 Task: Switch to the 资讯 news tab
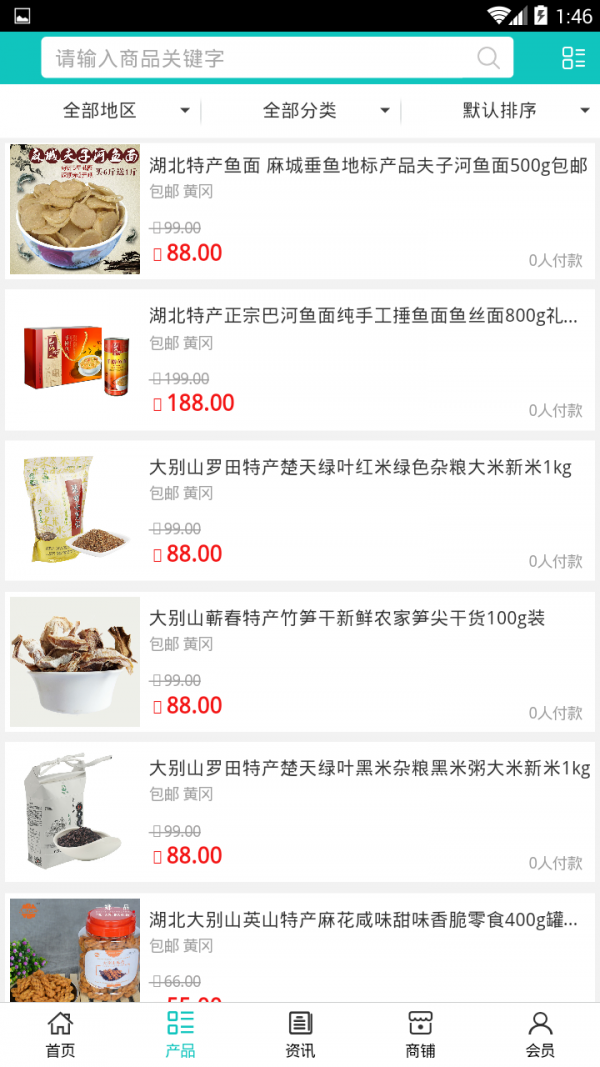coord(300,1034)
